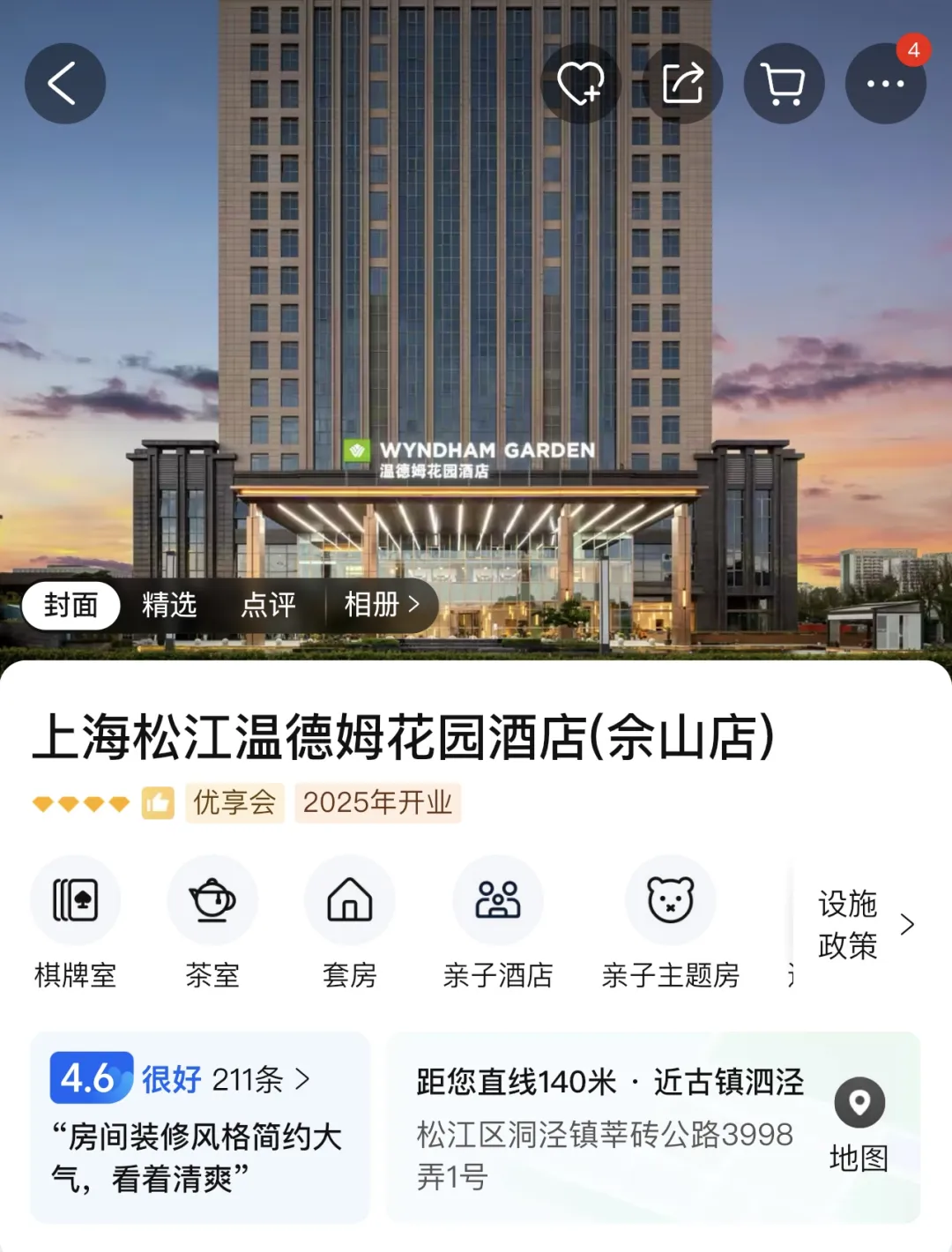Open the shopping cart
This screenshot has width=952, height=1252.
coord(784,84)
